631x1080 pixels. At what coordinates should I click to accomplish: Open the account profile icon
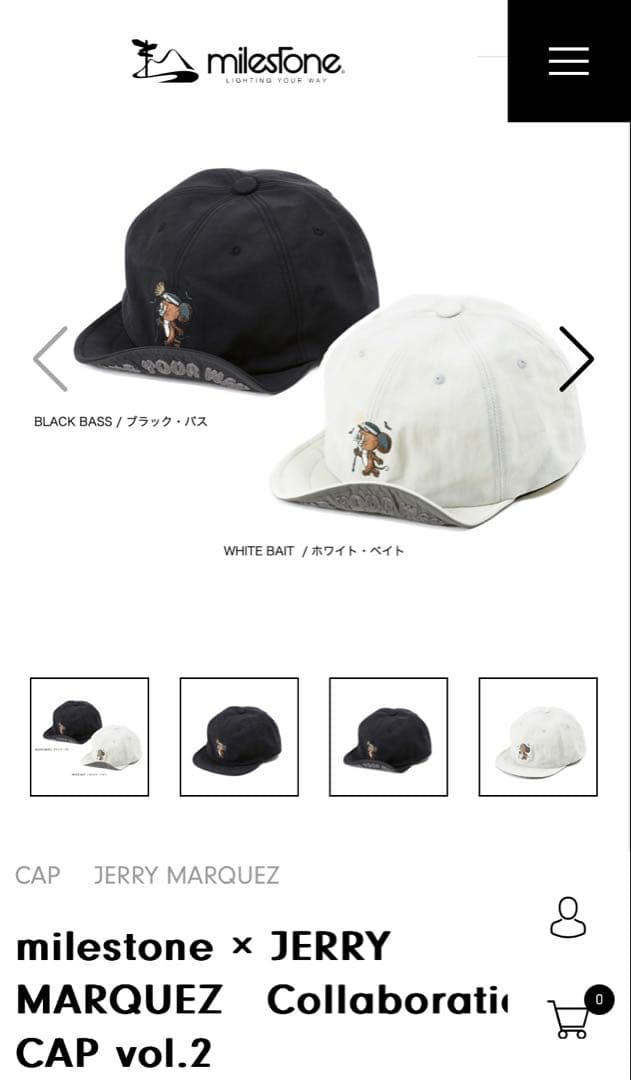point(568,917)
